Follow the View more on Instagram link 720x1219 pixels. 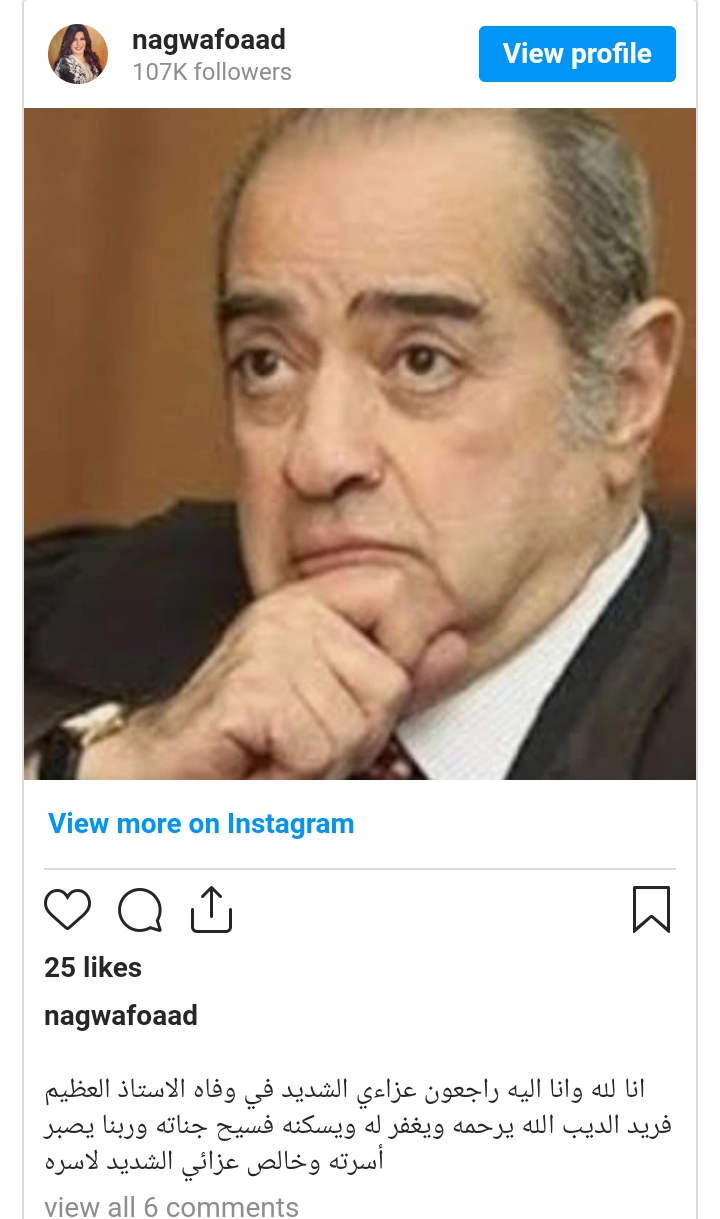201,824
